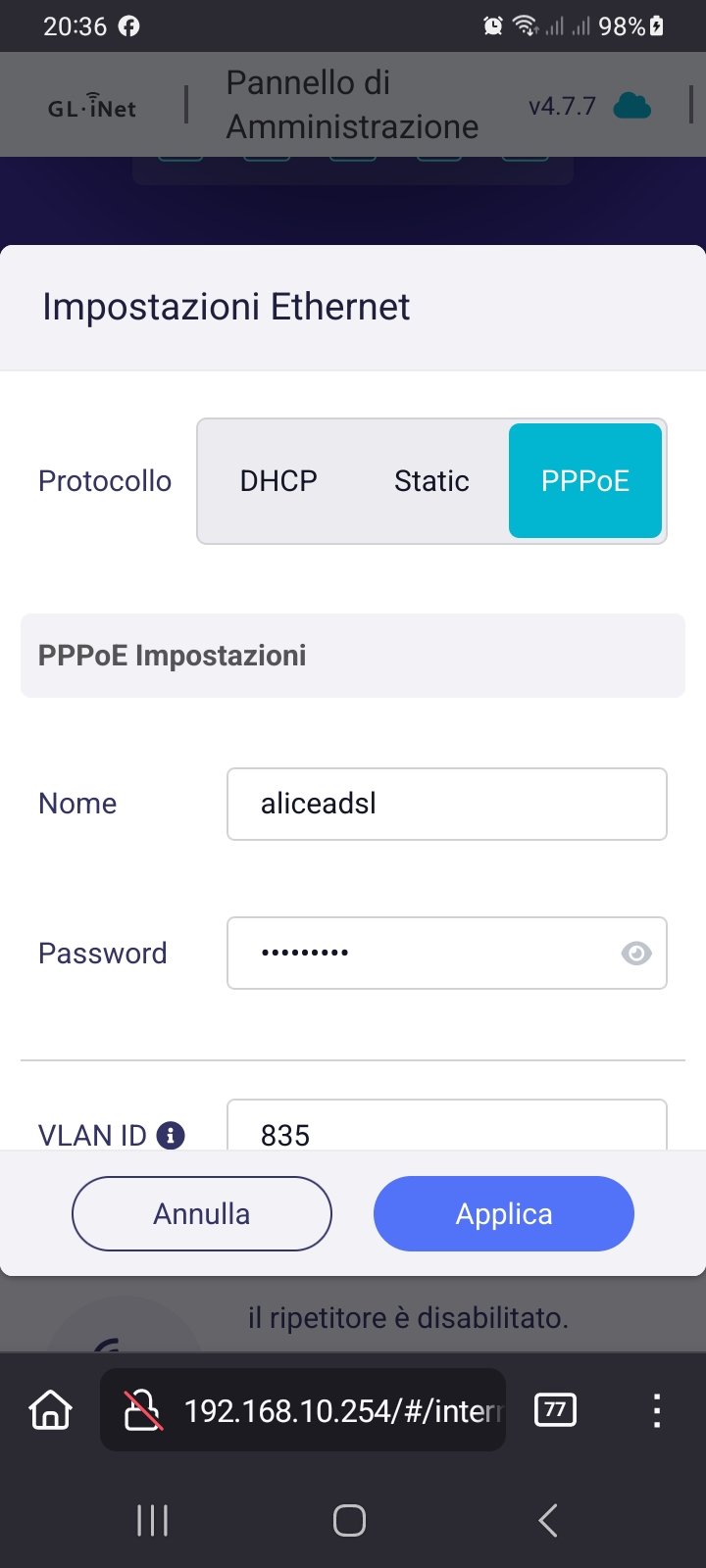Open recent apps from the navigation bar
The height and width of the screenshot is (1568, 706).
(152, 1521)
